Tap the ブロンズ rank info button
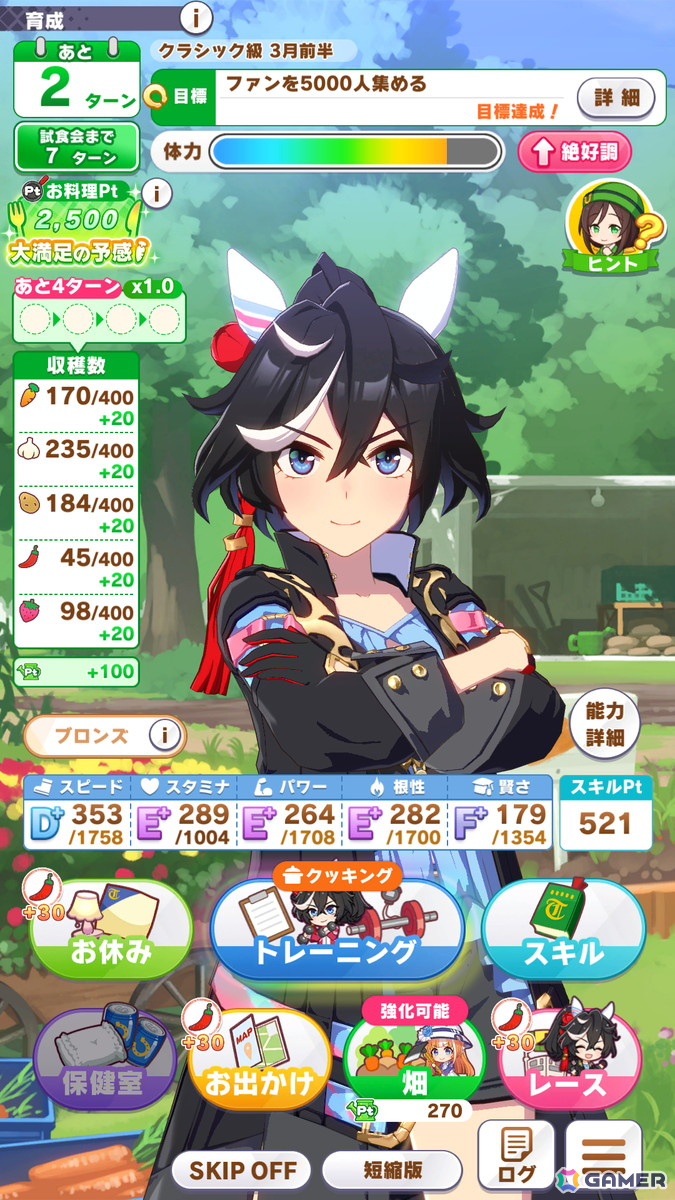 167,736
